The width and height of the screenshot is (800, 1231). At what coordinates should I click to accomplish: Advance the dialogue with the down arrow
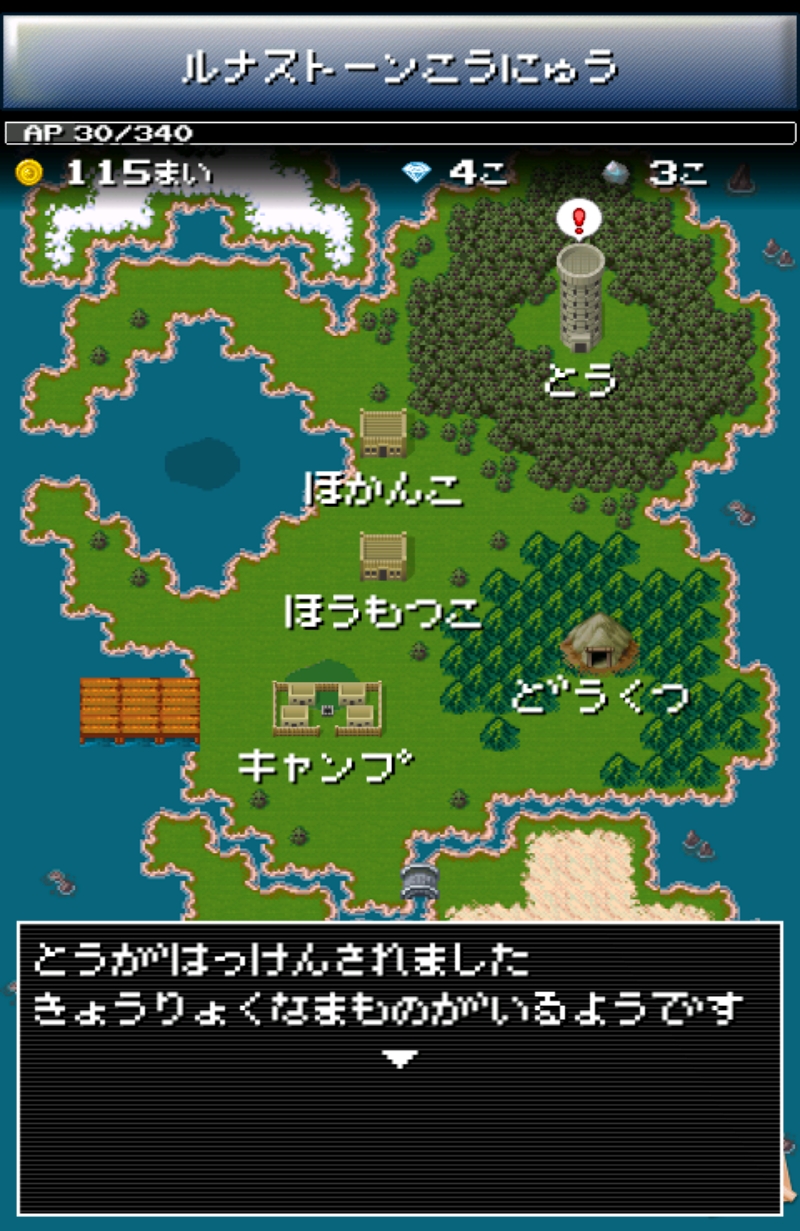(x=400, y=1058)
